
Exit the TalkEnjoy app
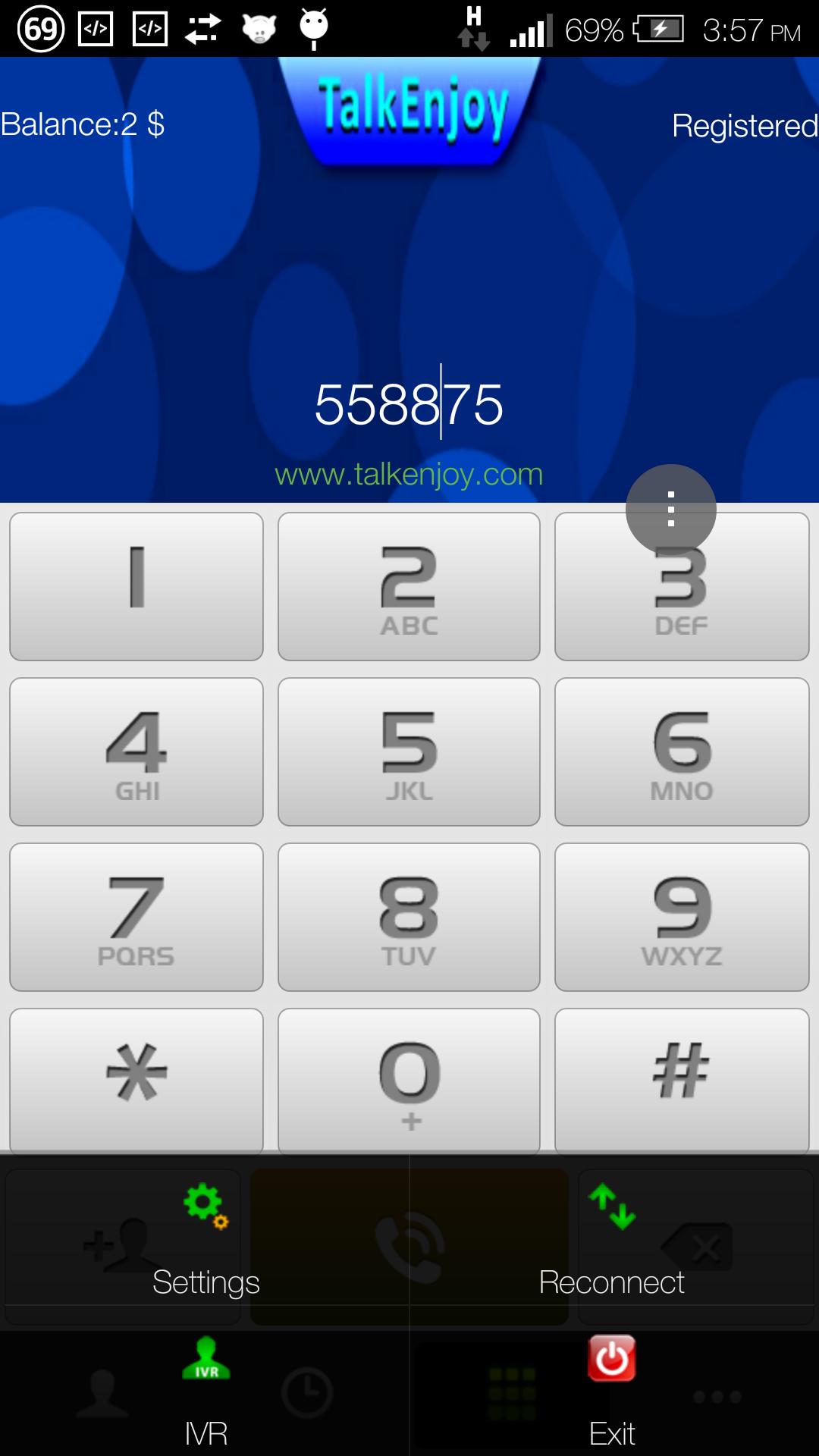(611, 1394)
